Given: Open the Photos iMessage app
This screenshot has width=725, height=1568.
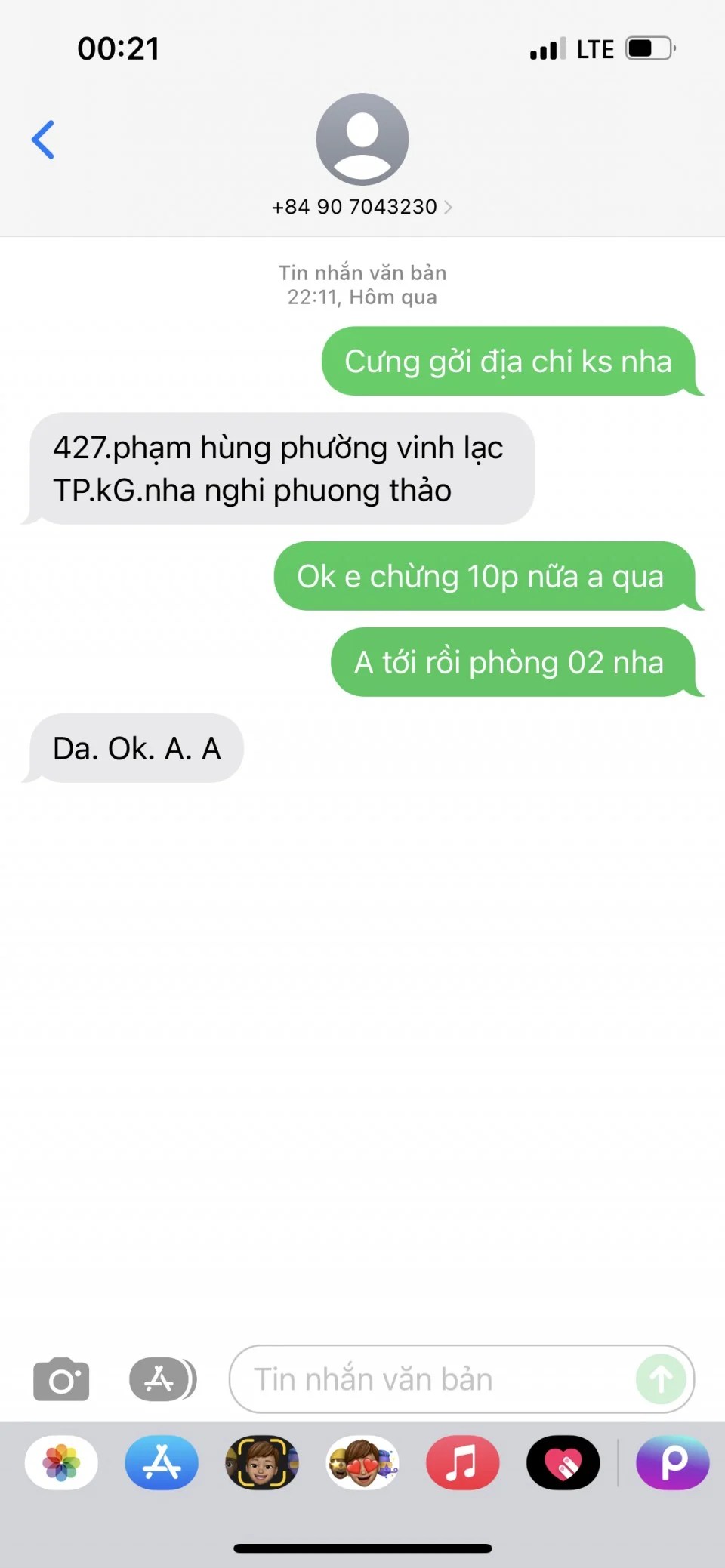Looking at the screenshot, I should (61, 1463).
